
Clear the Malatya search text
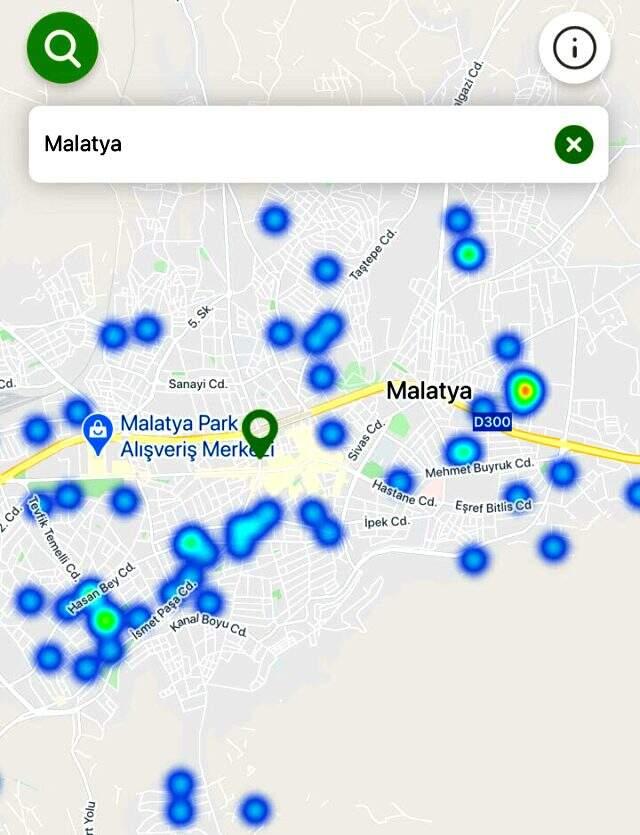(573, 145)
